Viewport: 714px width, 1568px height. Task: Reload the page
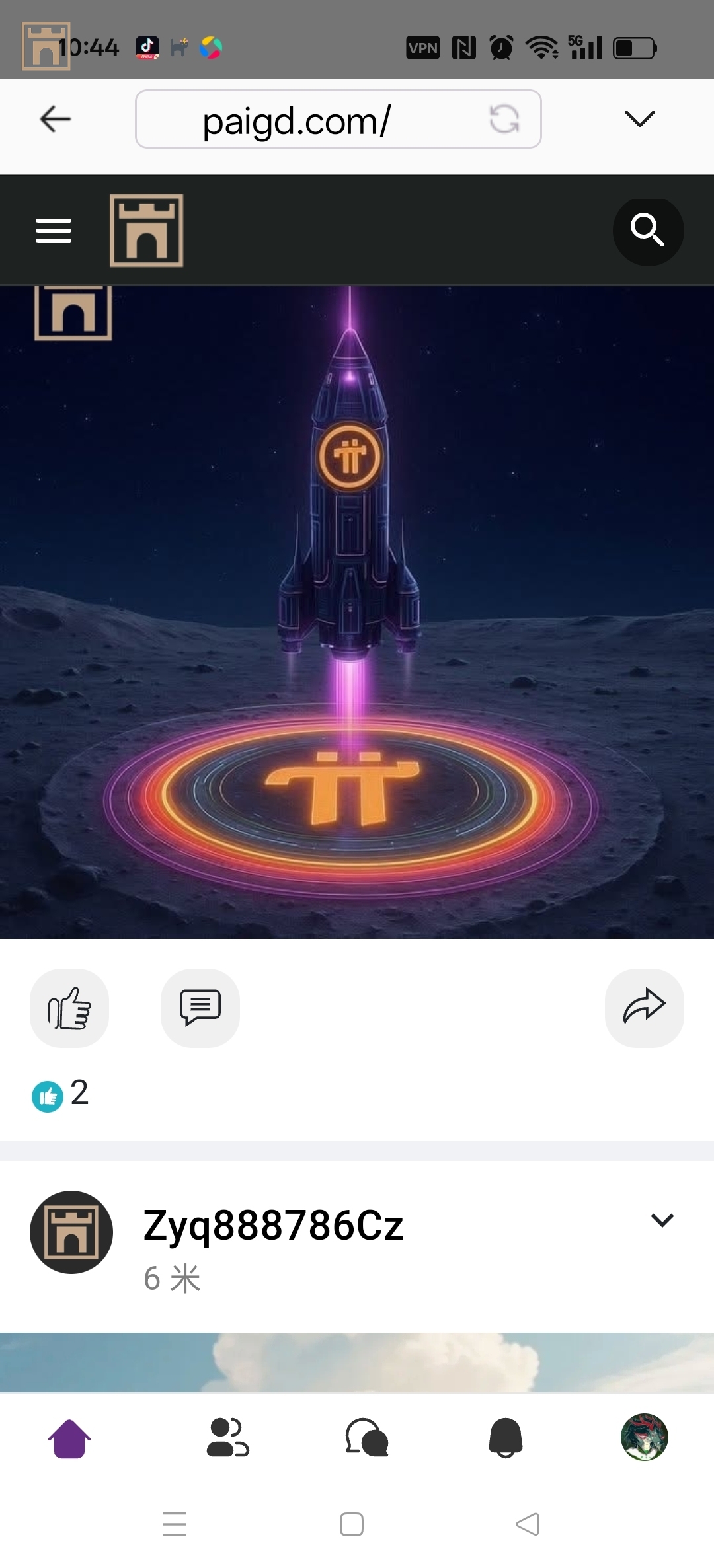pos(504,120)
